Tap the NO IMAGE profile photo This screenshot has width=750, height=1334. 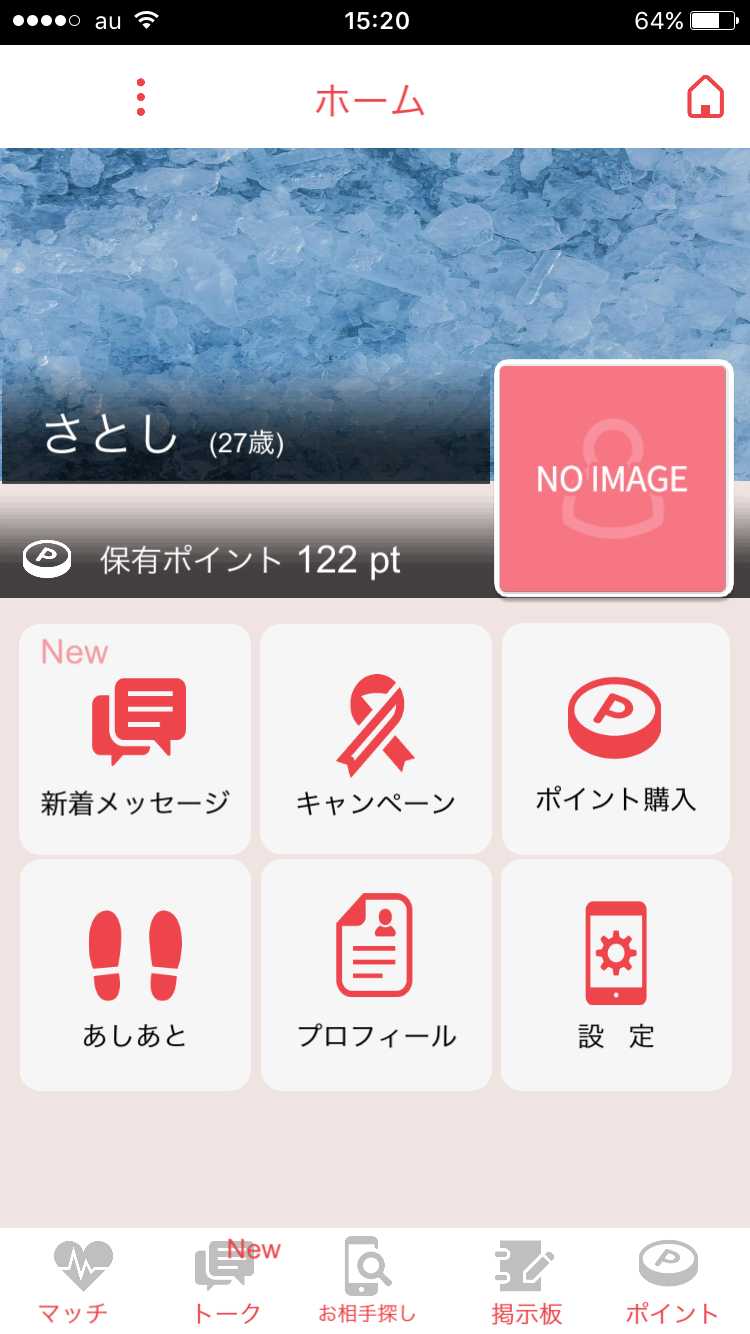613,478
